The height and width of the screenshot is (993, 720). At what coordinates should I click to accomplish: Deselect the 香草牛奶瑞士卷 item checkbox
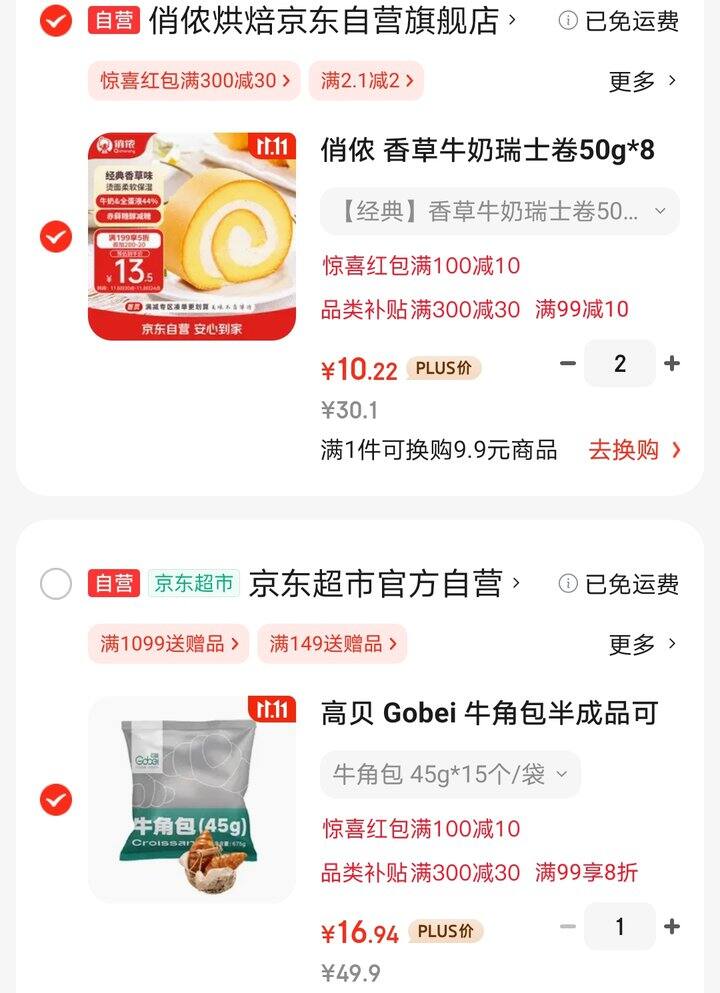point(56,237)
